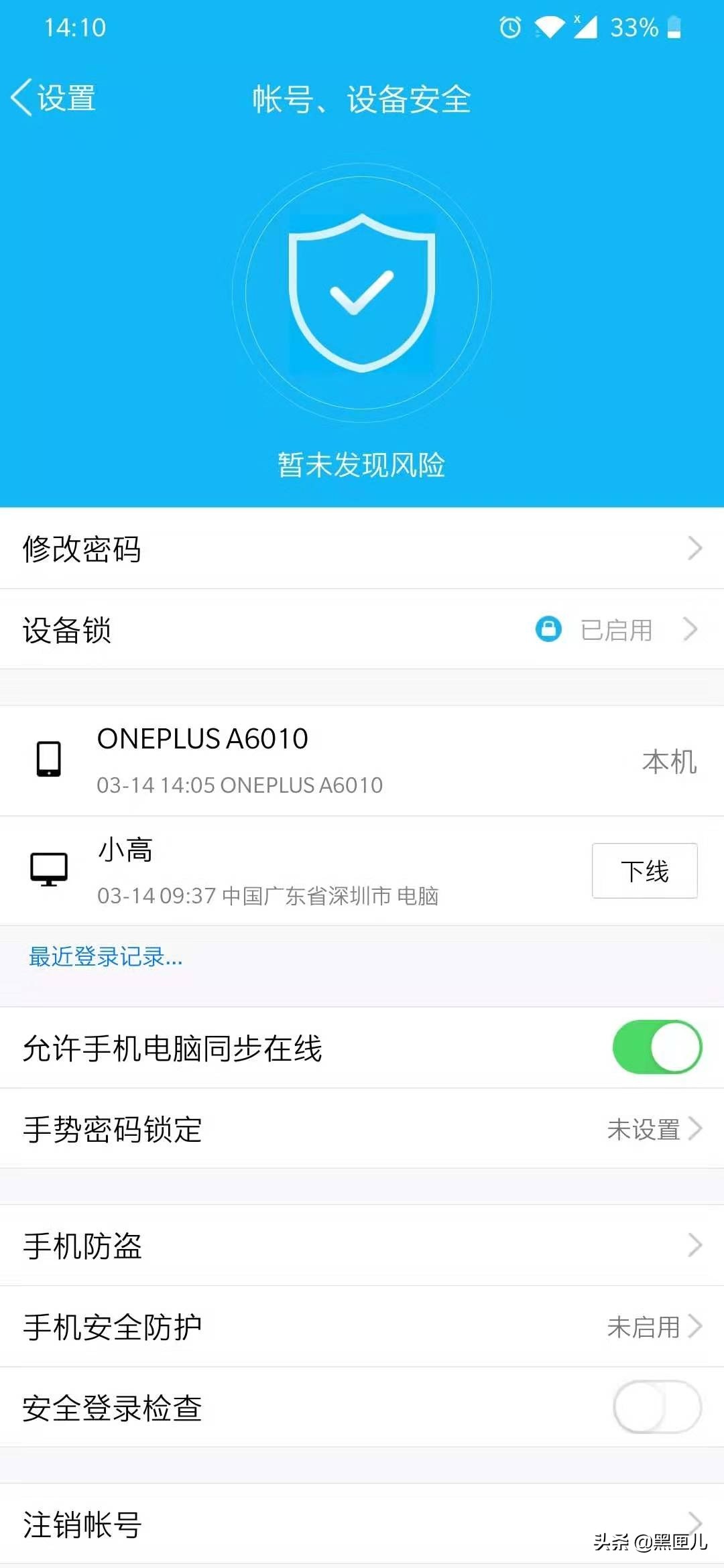Viewport: 724px width, 1568px height.
Task: Click the computer icon next to 小高
Action: point(48,870)
